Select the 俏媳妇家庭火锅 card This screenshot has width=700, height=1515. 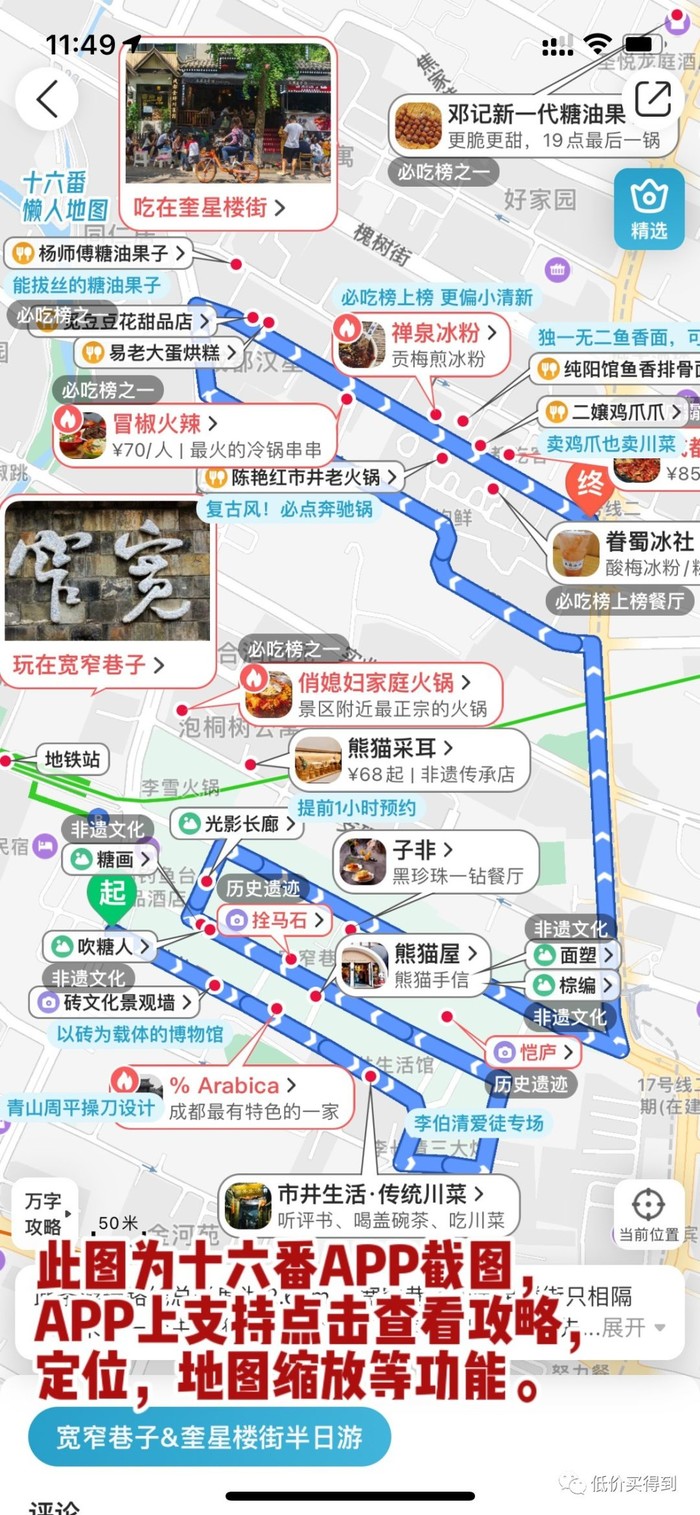tap(370, 694)
